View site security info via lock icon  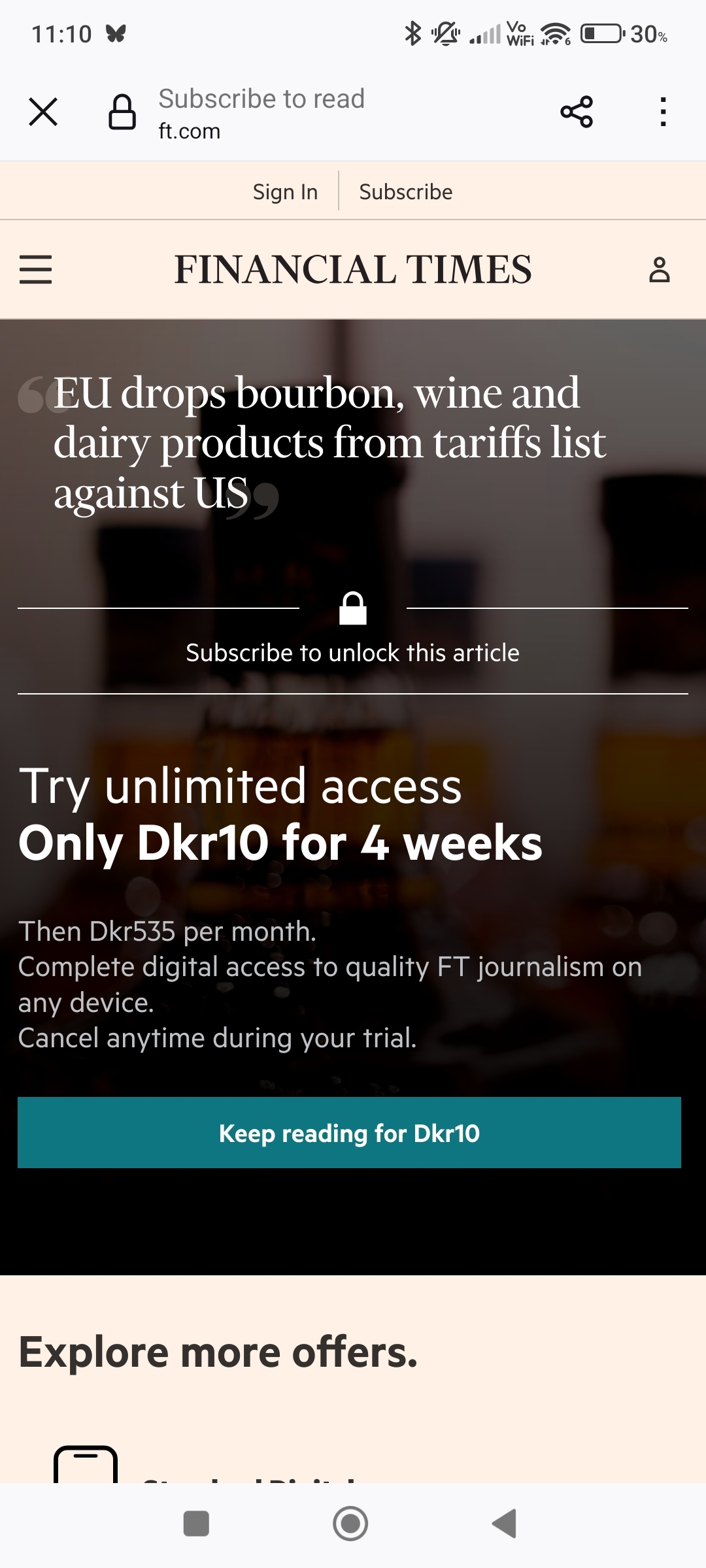click(x=122, y=112)
